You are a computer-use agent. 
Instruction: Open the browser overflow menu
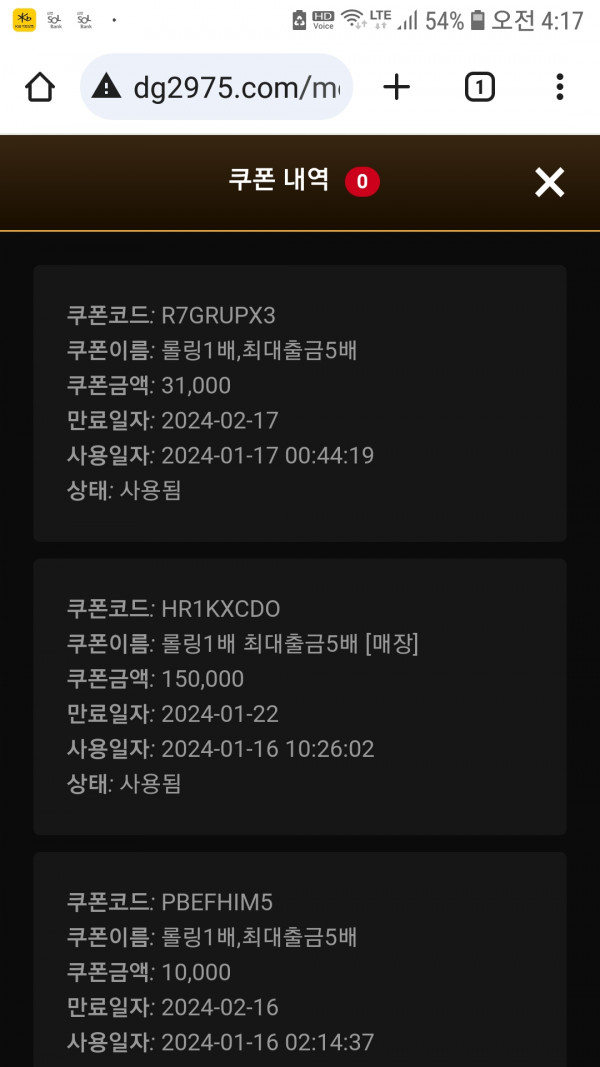pyautogui.click(x=559, y=87)
